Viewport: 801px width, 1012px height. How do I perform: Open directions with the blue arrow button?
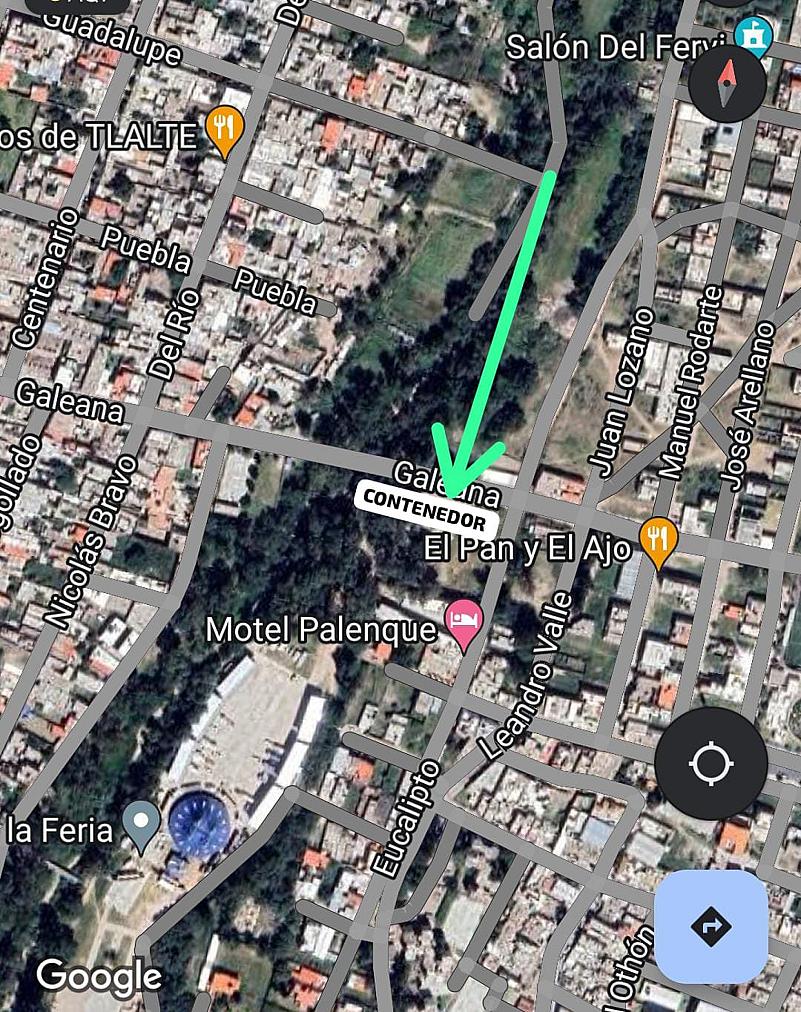(711, 927)
